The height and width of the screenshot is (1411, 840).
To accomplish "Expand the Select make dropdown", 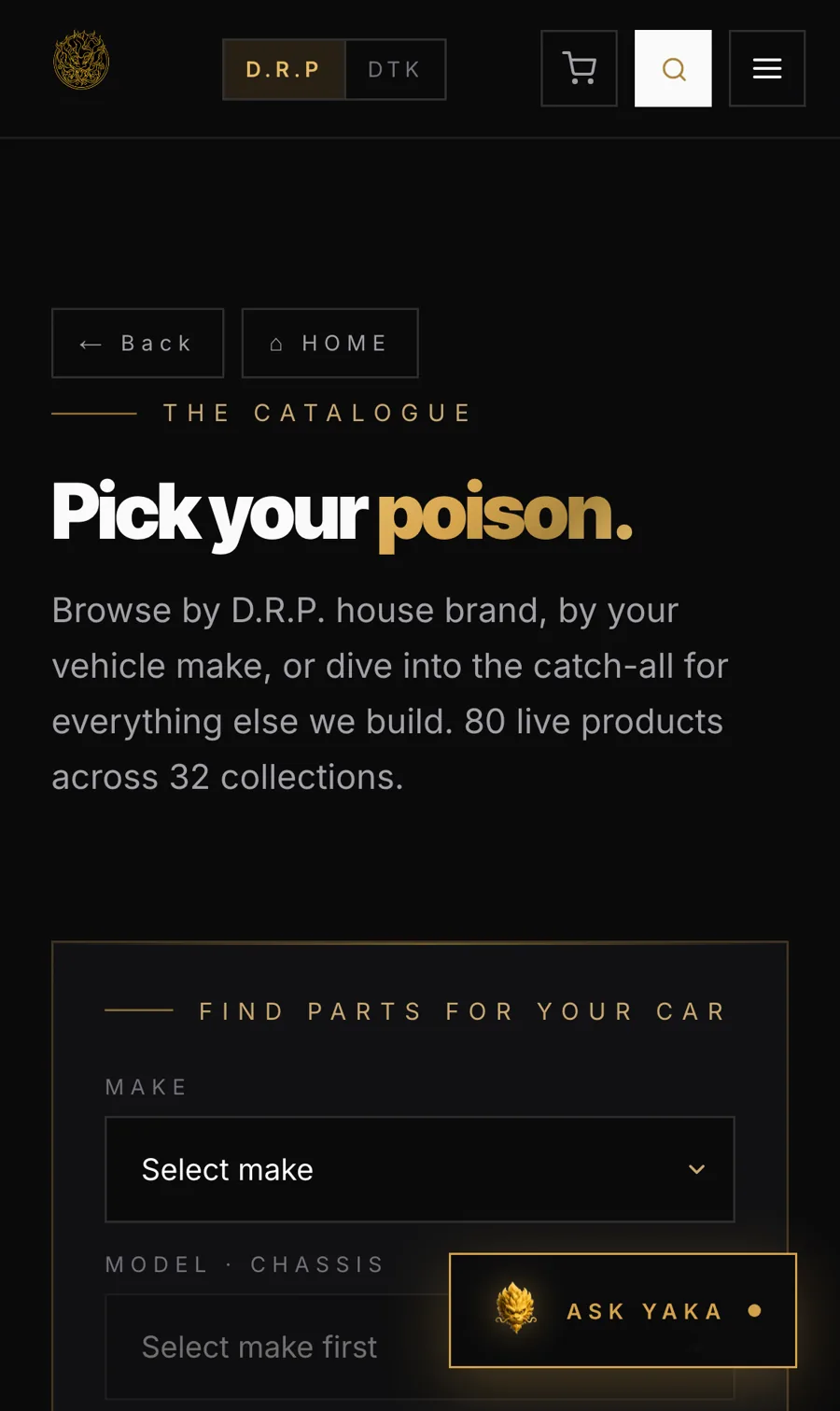I will point(420,1169).
